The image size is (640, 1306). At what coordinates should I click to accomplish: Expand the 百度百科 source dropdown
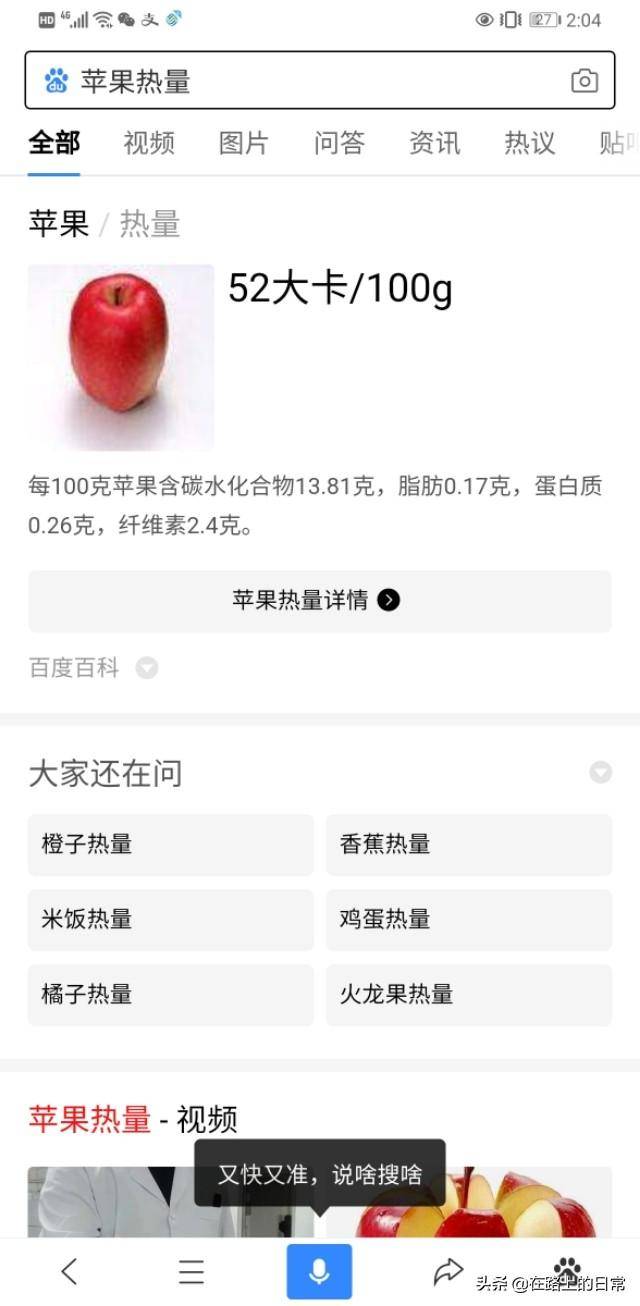tap(147, 668)
